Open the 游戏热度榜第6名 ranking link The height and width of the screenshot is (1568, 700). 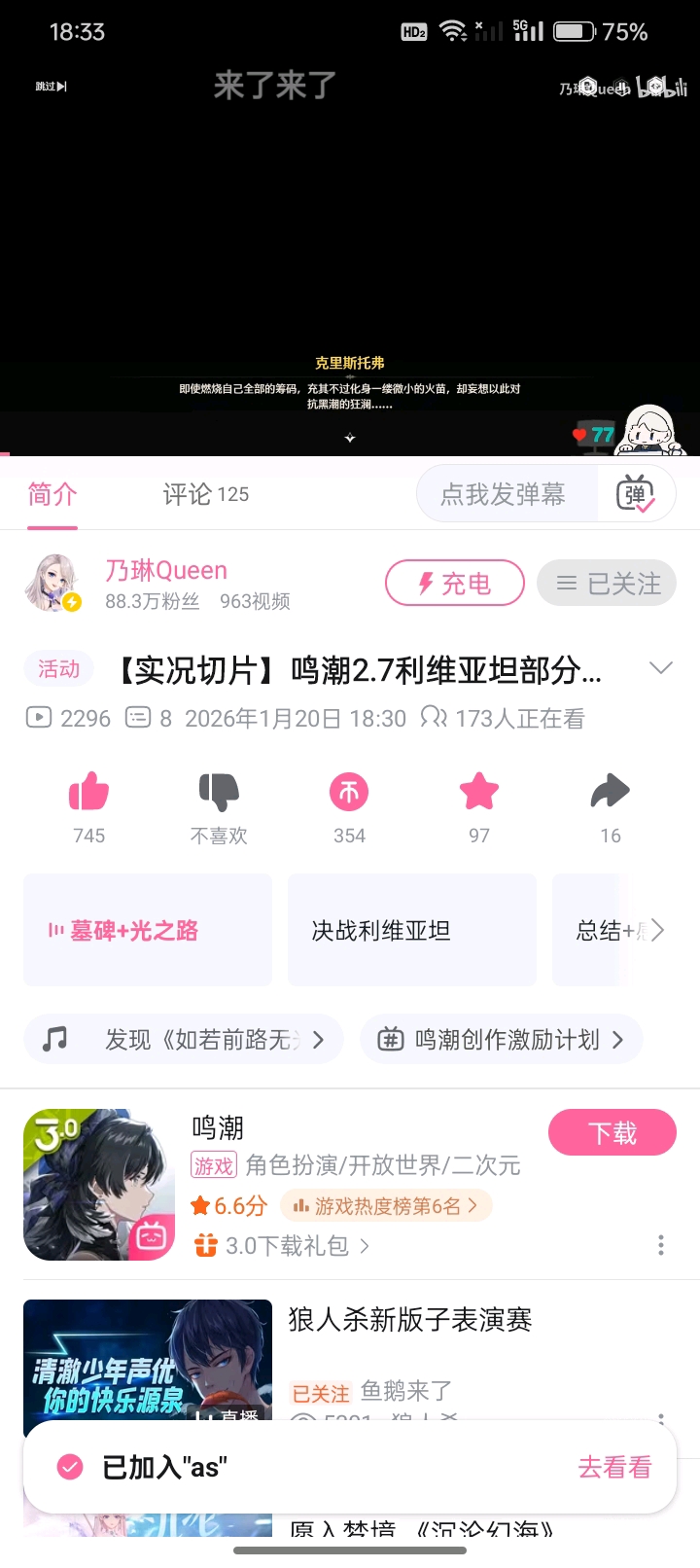(x=387, y=1206)
